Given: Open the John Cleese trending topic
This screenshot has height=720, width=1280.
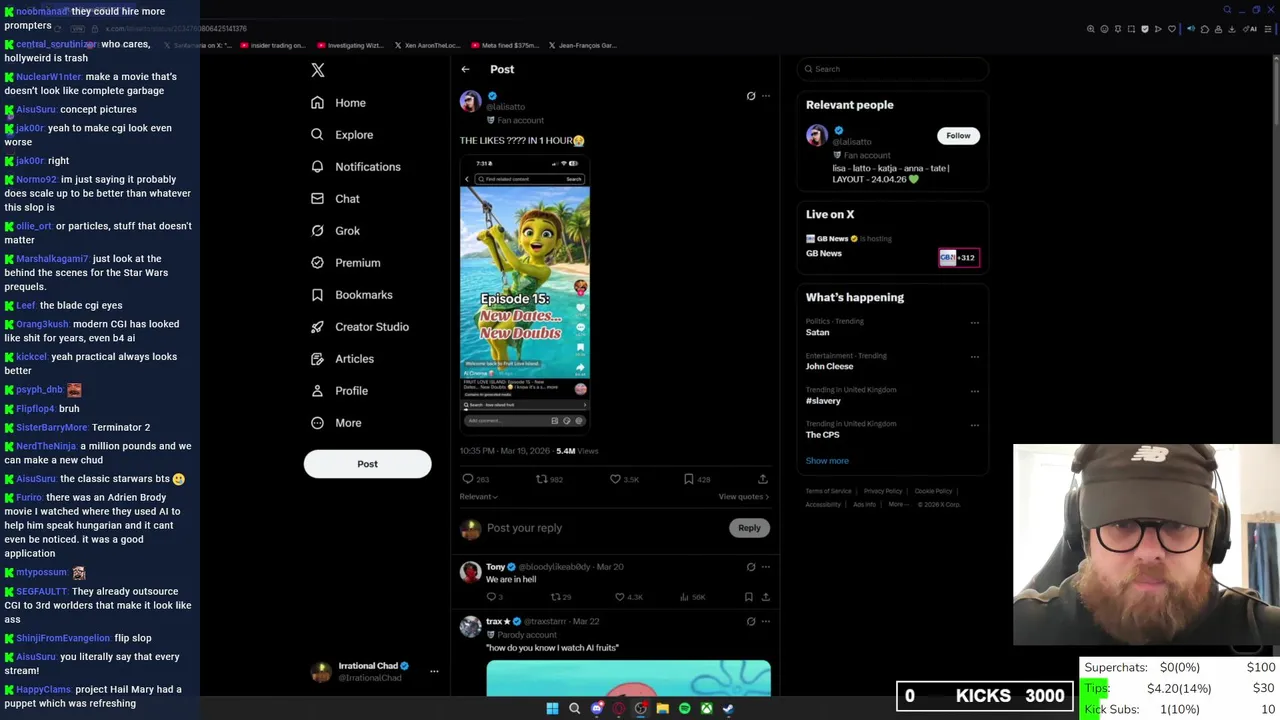Looking at the screenshot, I should point(830,366).
